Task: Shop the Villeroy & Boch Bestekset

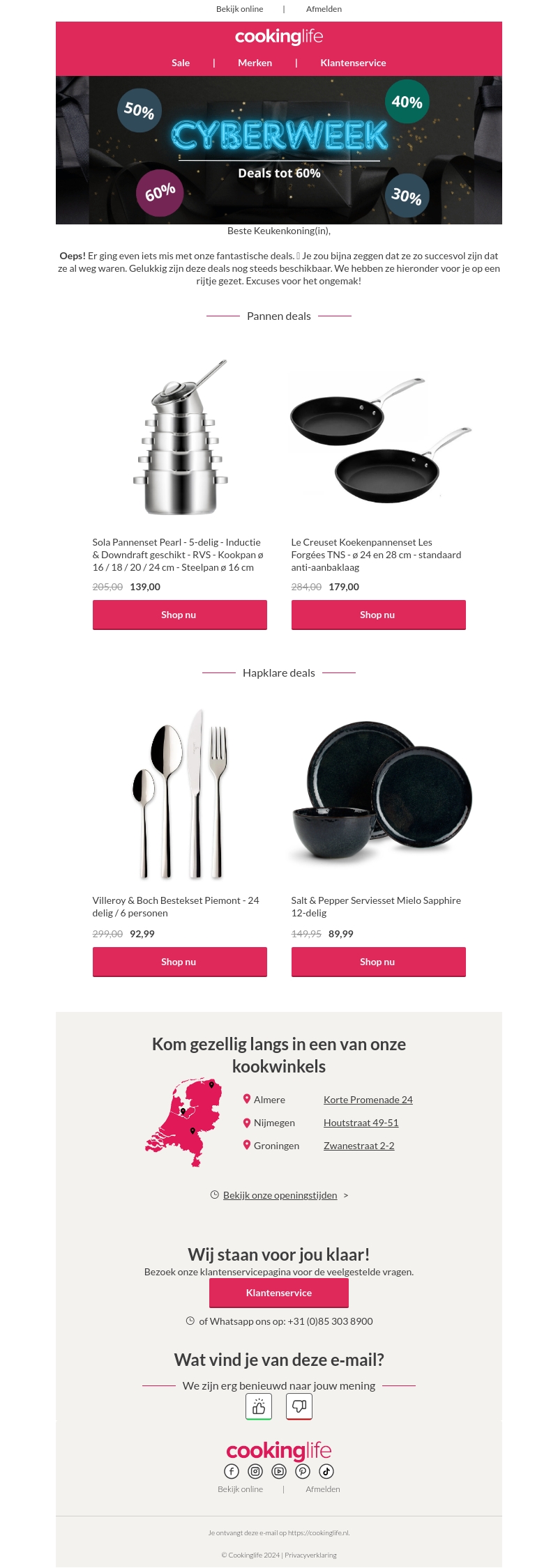Action: point(179,962)
